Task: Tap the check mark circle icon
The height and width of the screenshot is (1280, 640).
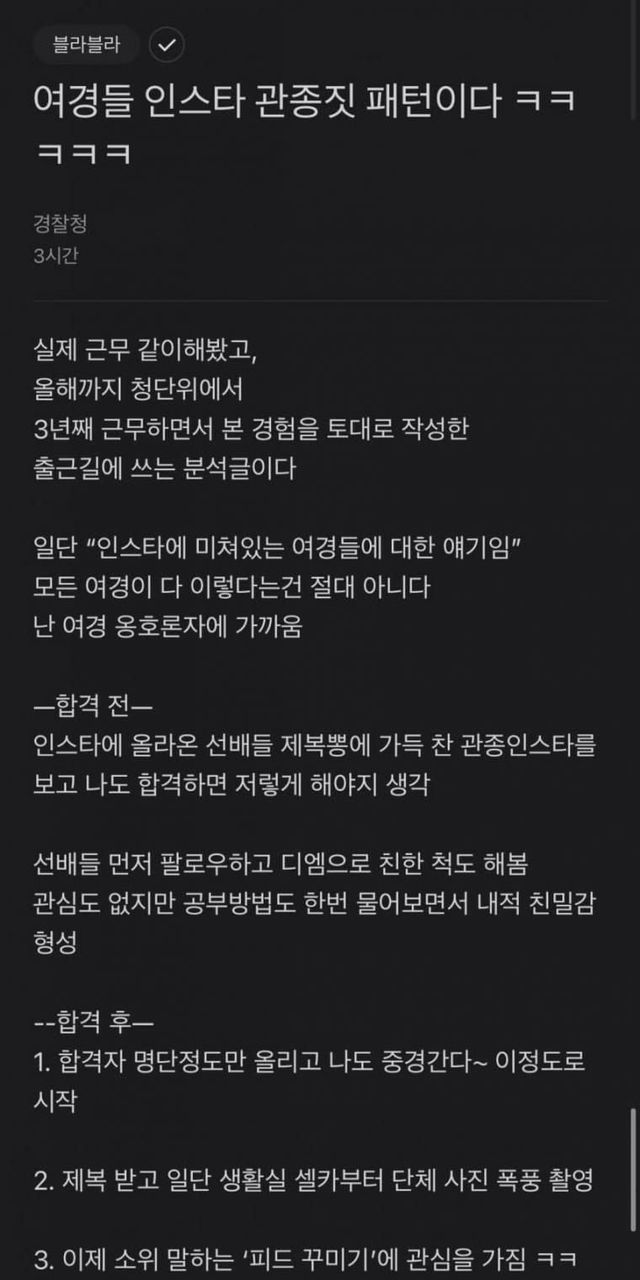Action: point(166,45)
